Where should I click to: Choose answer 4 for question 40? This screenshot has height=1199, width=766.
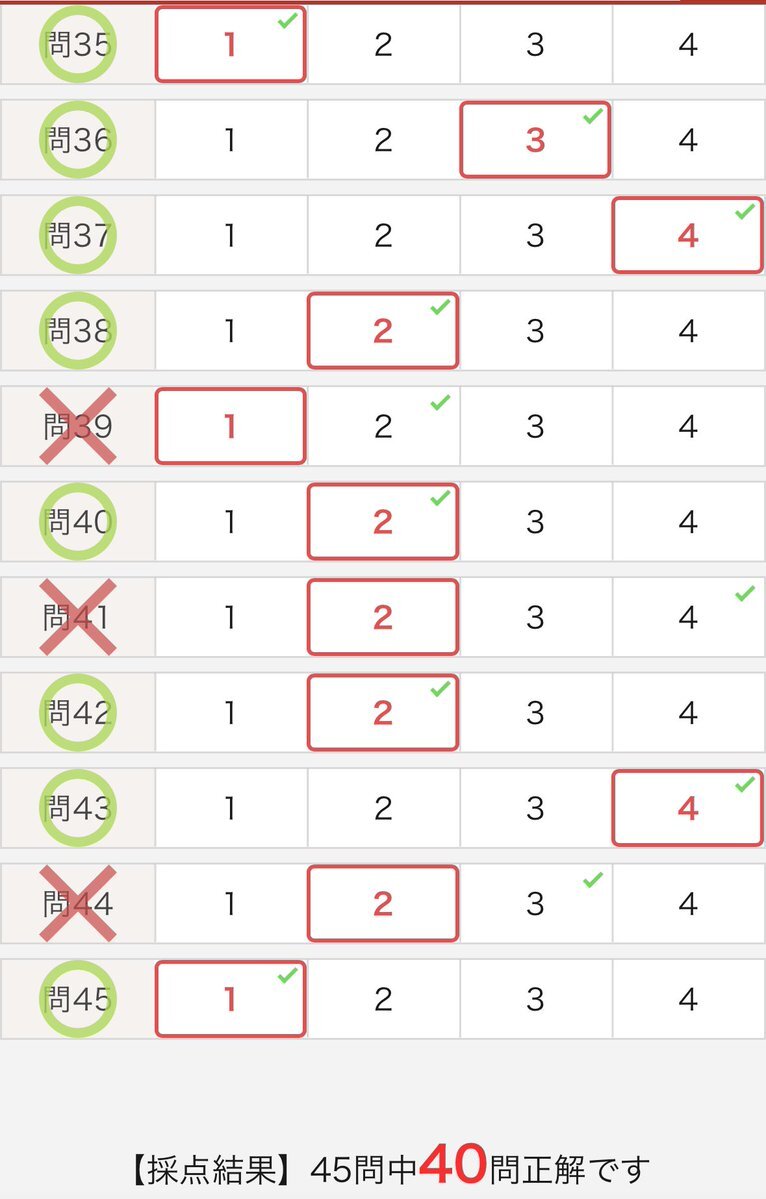pyautogui.click(x=688, y=522)
